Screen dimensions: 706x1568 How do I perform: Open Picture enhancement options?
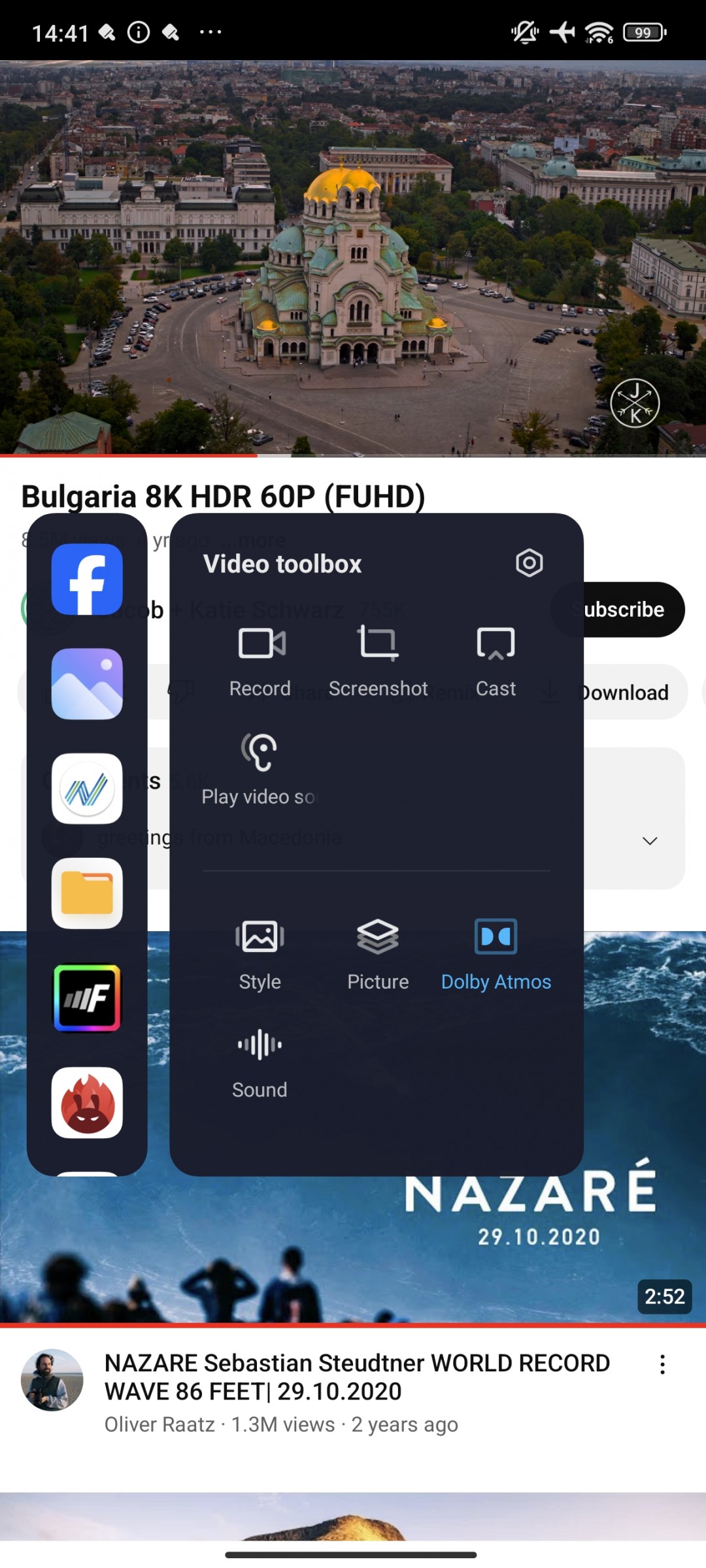pos(378,954)
